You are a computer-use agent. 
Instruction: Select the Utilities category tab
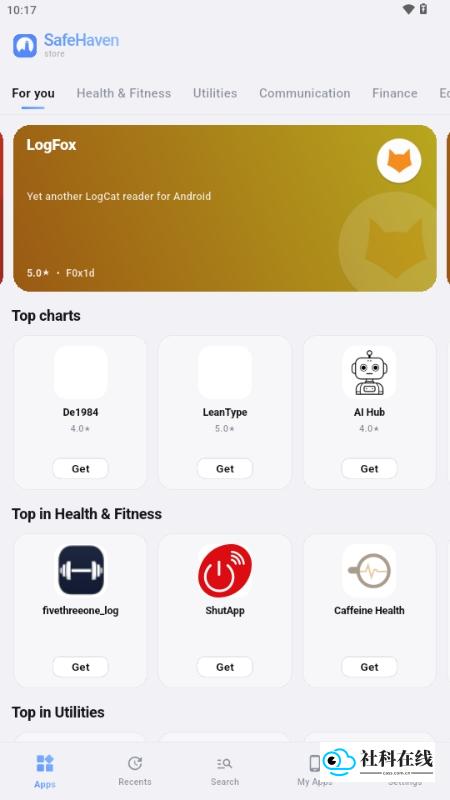click(215, 93)
